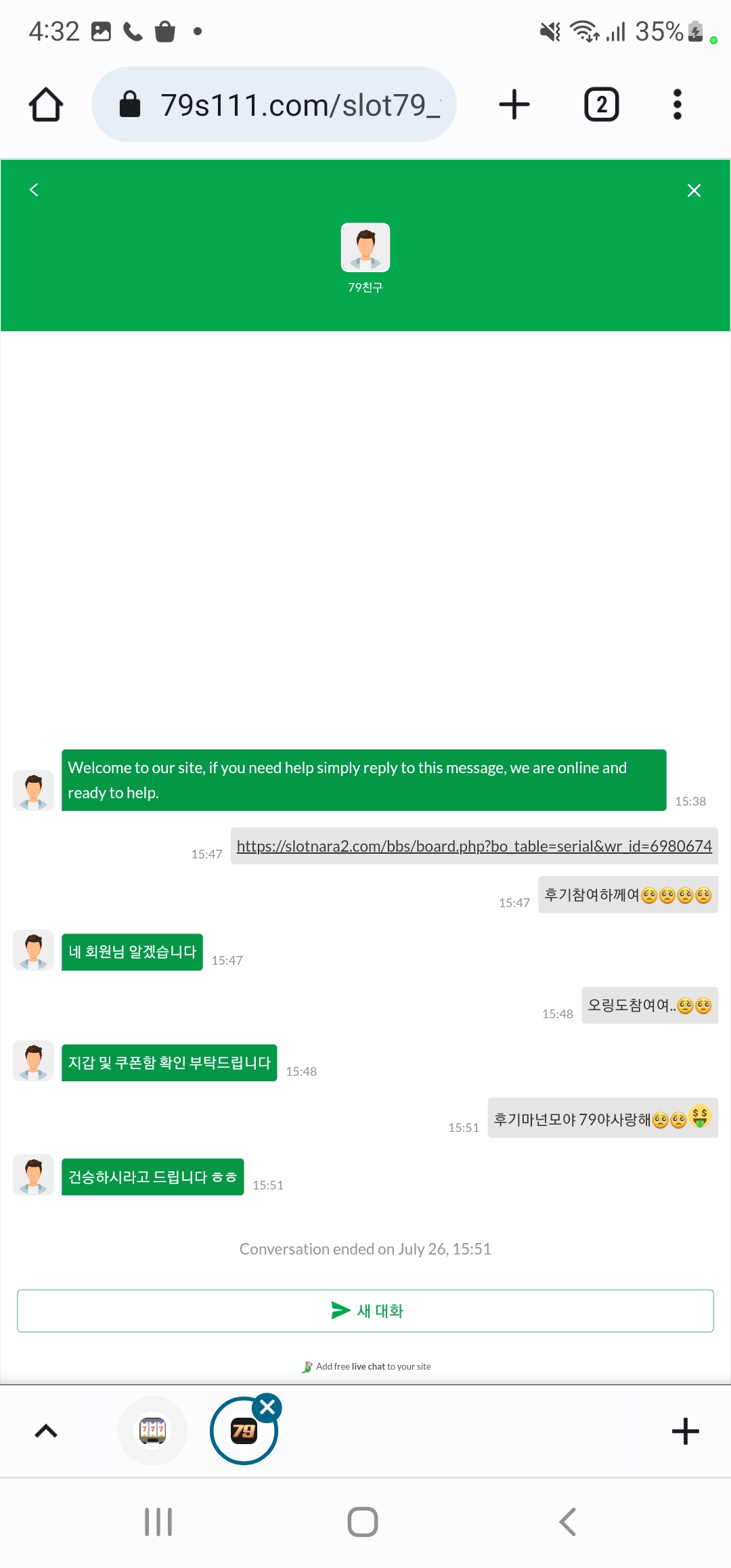
Task: Go back using the chat header arrow
Action: click(x=34, y=190)
